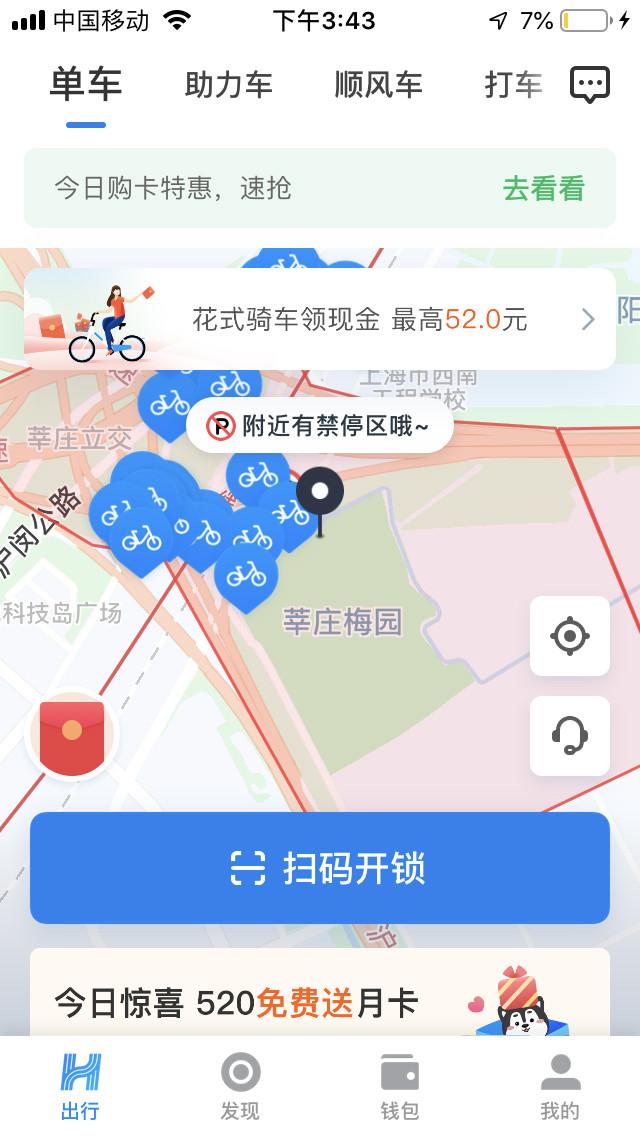Open the messages chat bubble icon
This screenshot has height=1136, width=640.
click(590, 85)
